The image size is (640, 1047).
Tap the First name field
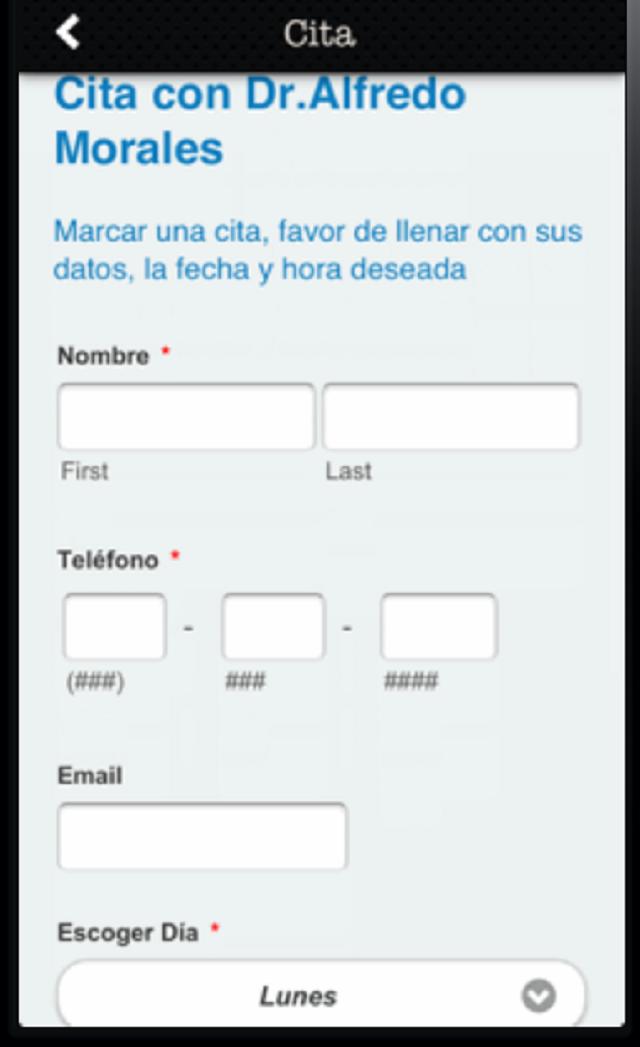click(186, 416)
